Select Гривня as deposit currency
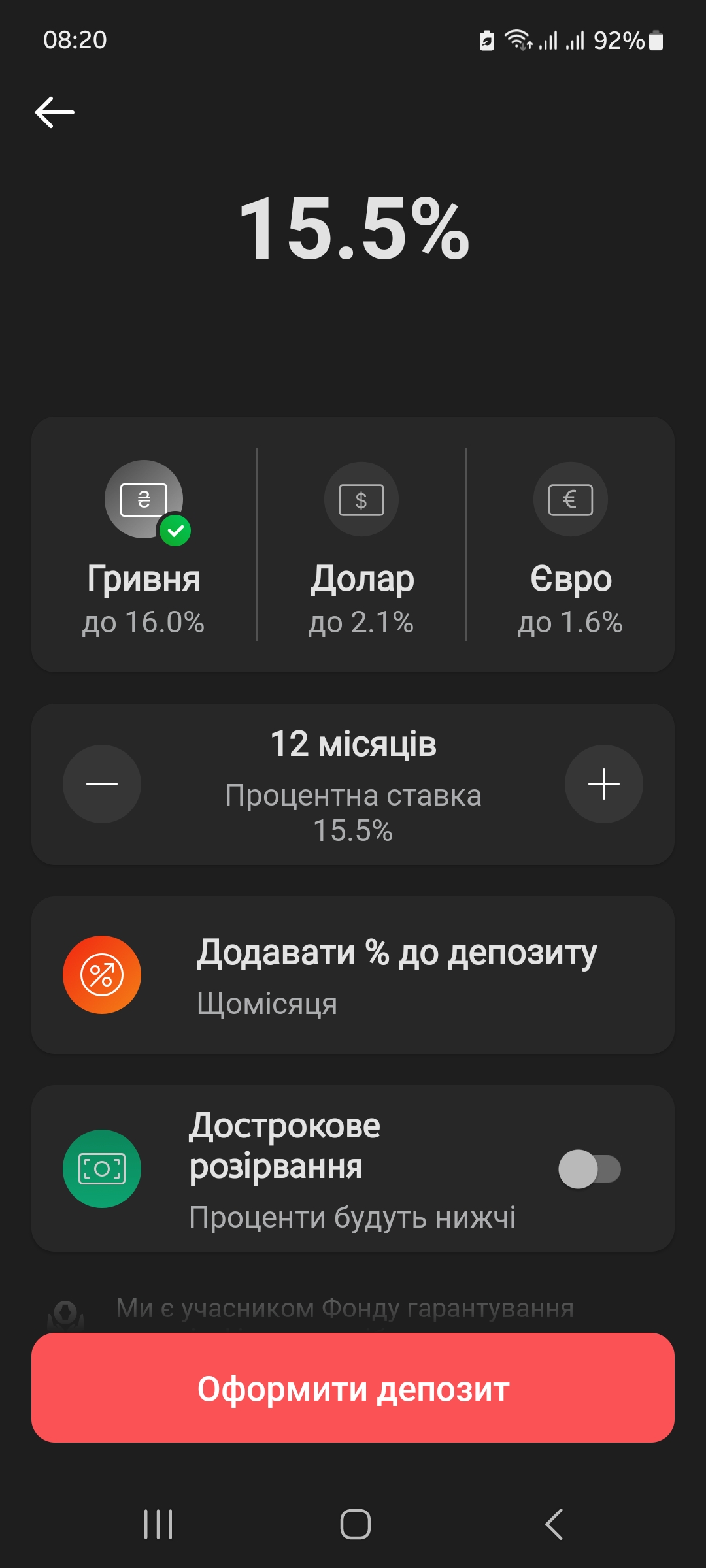 (x=144, y=544)
